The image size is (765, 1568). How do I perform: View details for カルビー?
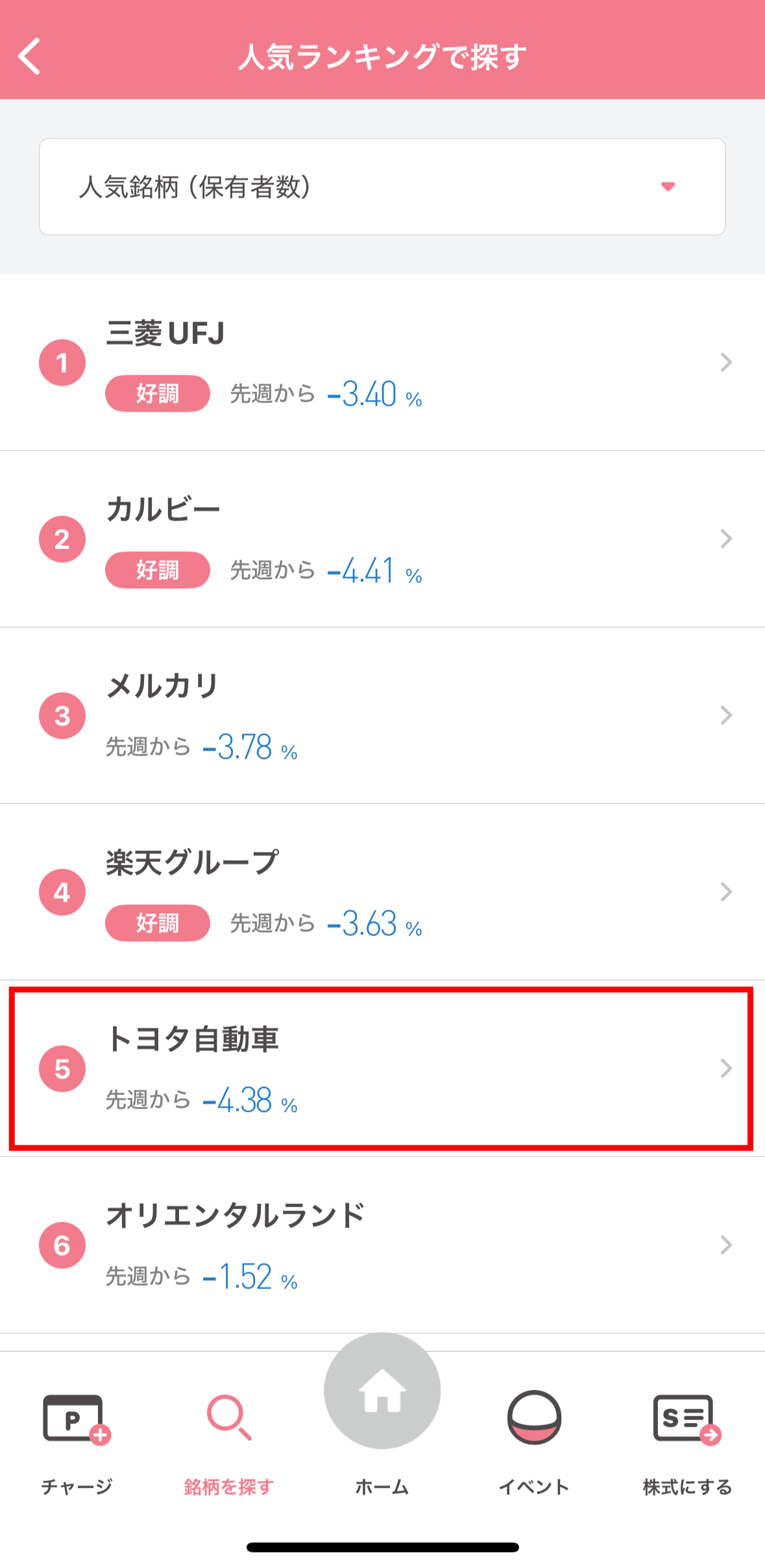pos(382,539)
